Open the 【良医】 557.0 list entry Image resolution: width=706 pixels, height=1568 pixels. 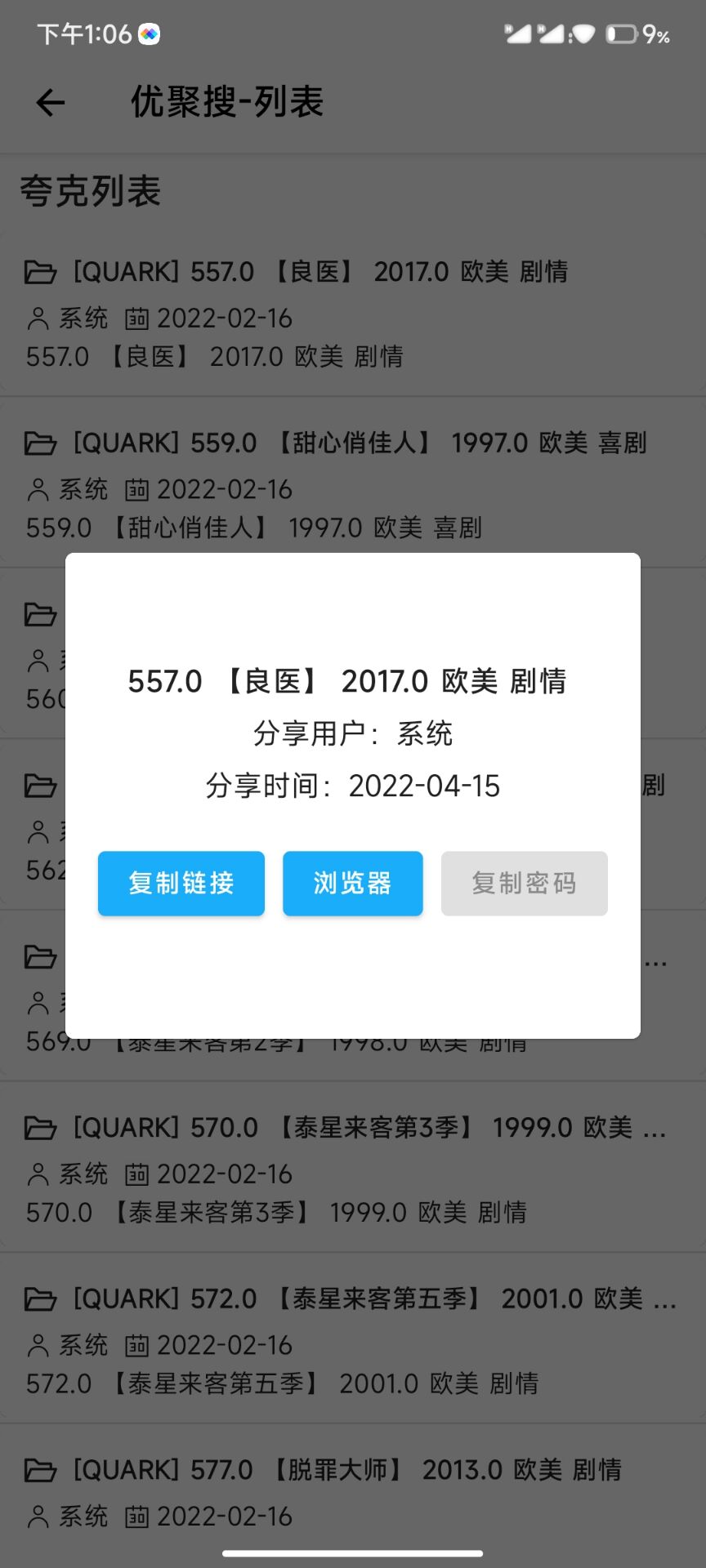pyautogui.click(x=351, y=314)
